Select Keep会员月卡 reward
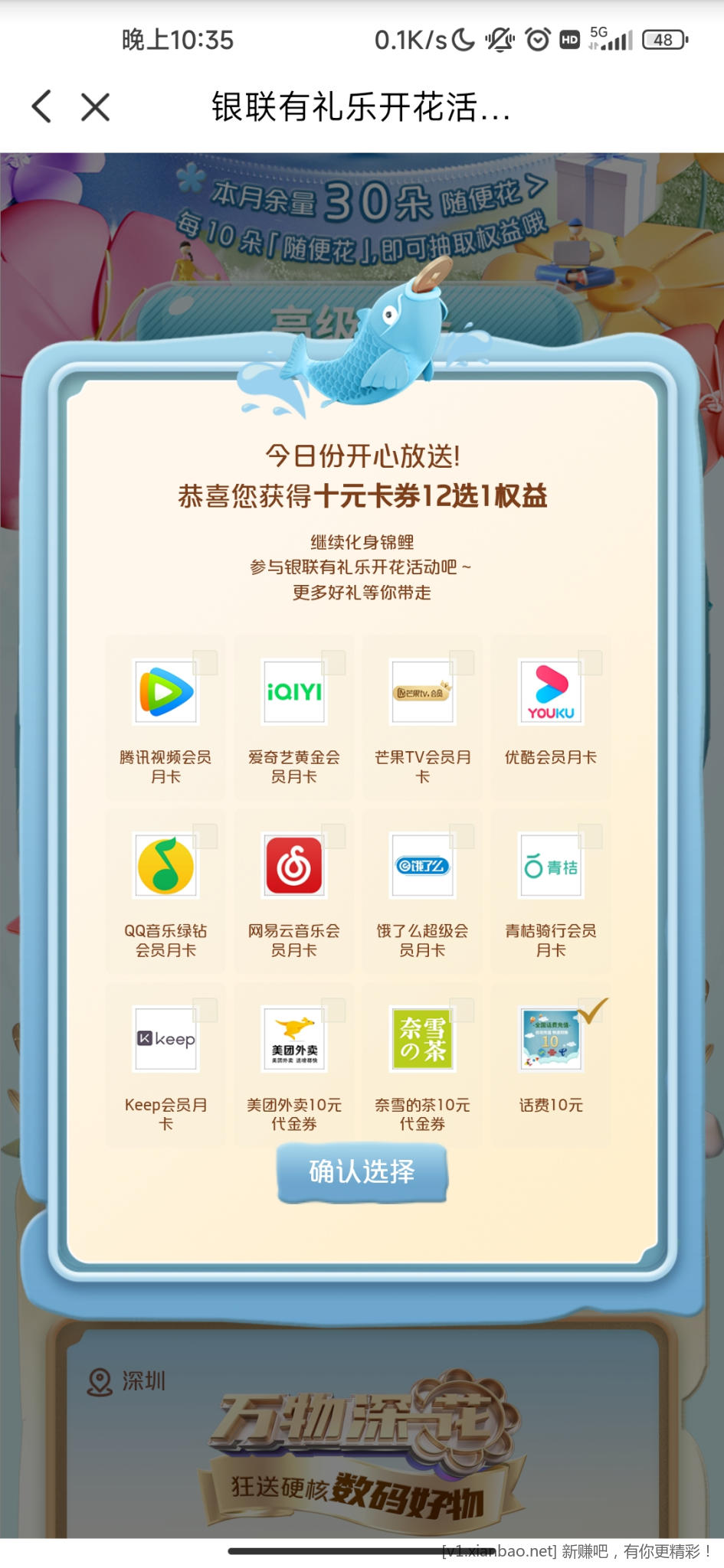This screenshot has height=1568, width=724. click(x=166, y=1063)
